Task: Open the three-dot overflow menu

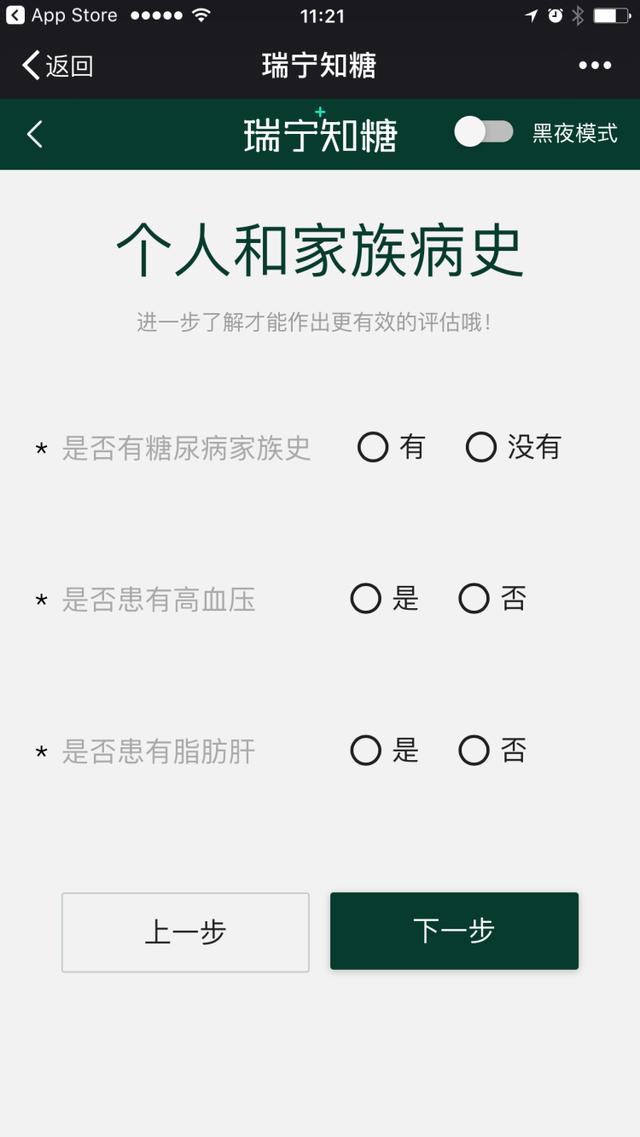Action: 595,65
